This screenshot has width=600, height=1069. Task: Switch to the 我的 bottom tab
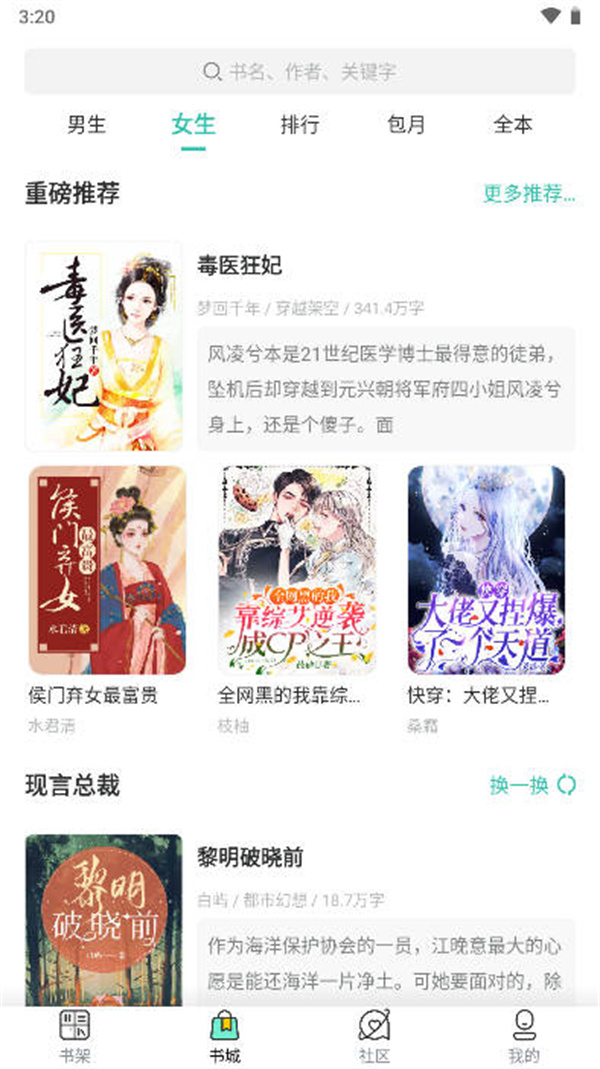pos(524,1036)
